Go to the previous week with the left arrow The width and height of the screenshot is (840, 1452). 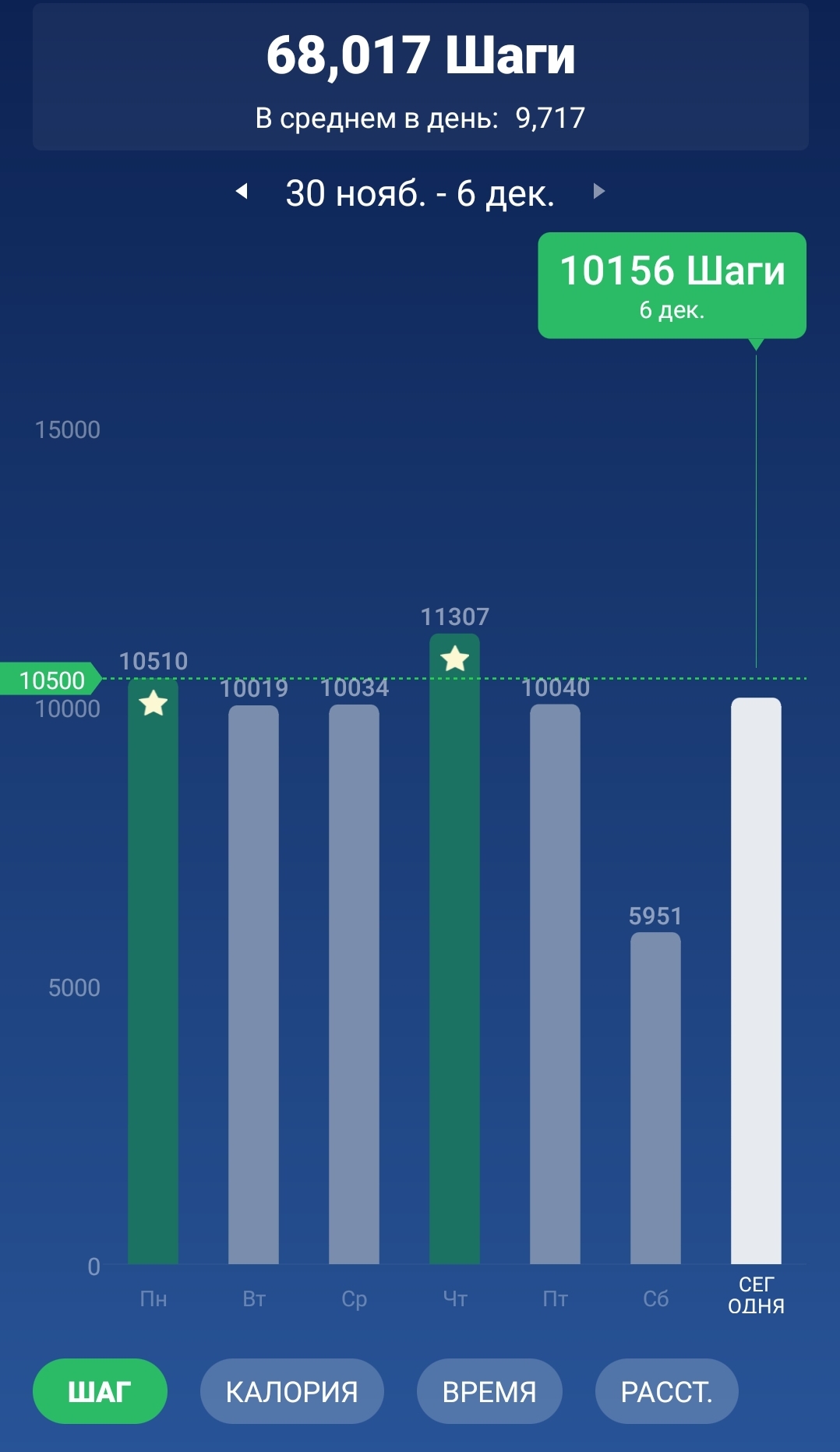click(x=242, y=191)
